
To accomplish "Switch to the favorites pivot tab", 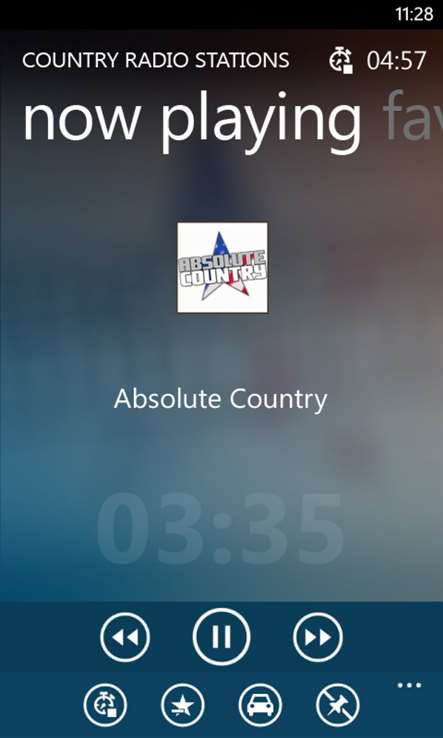I will 412,116.
